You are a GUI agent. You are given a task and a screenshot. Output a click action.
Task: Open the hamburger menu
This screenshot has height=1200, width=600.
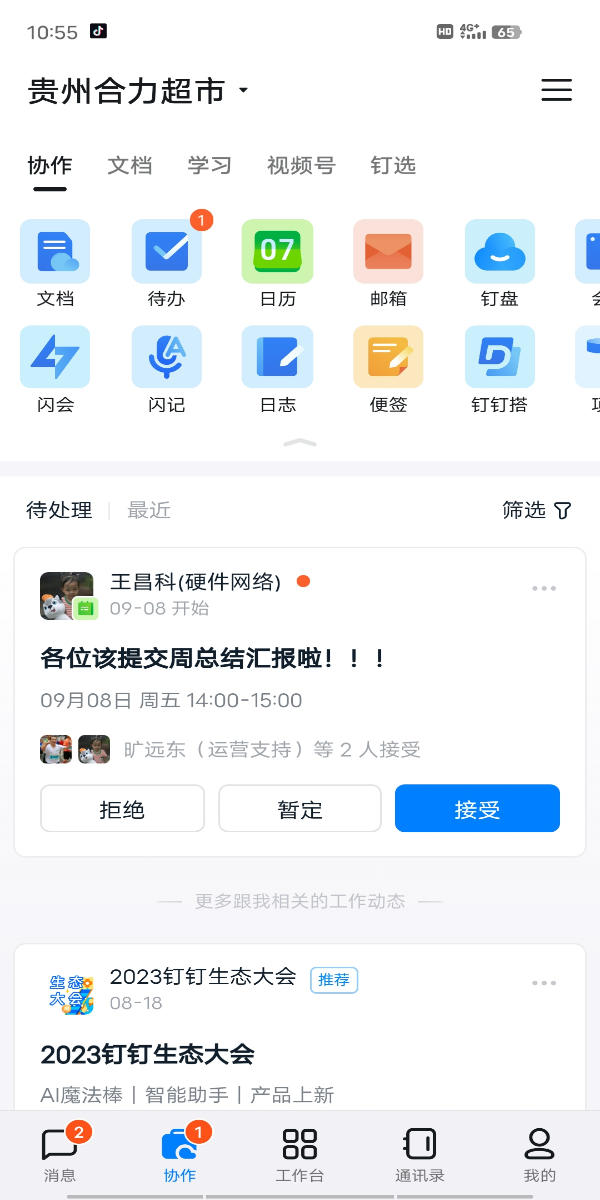click(556, 90)
